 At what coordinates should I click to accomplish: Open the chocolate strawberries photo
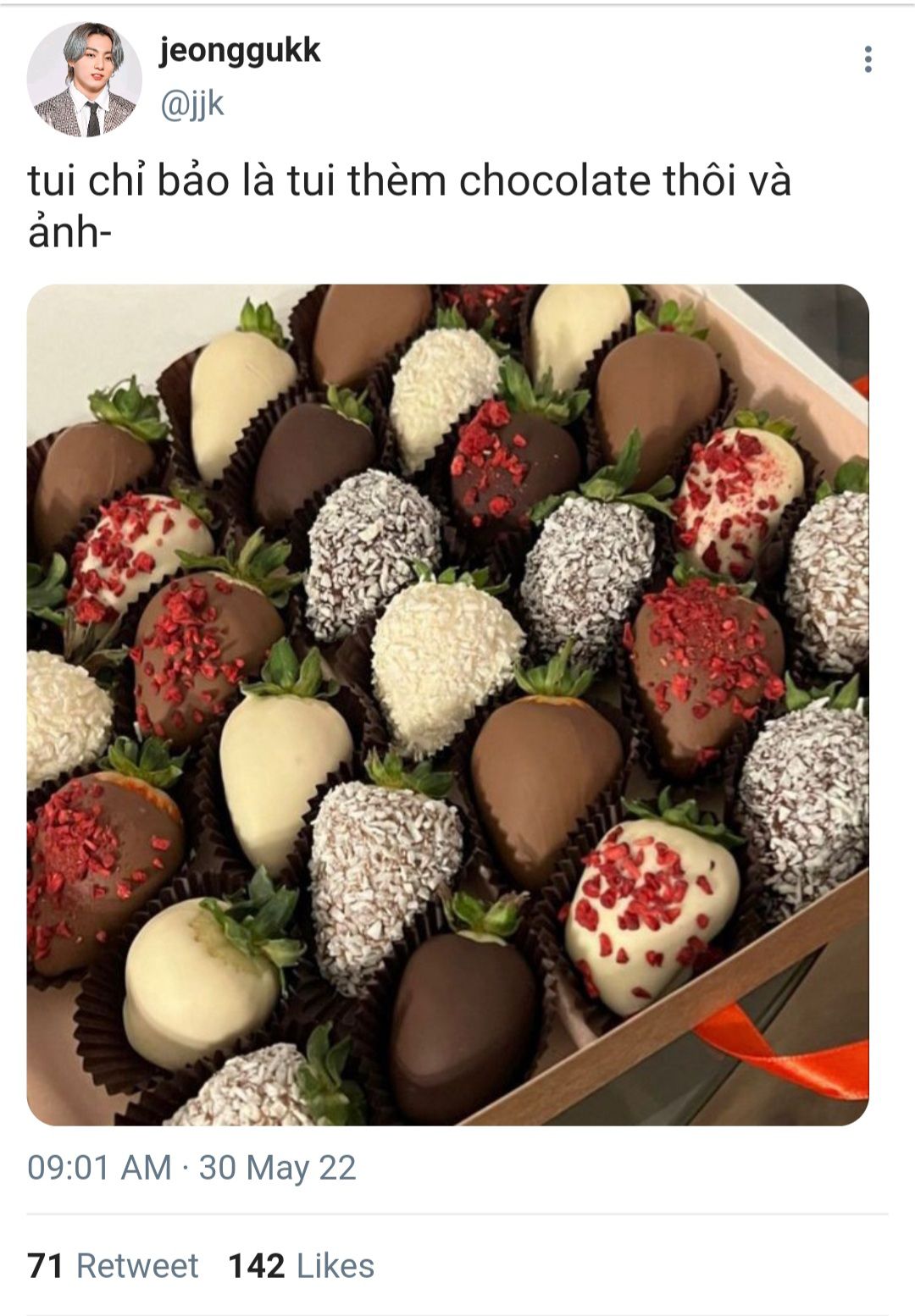coord(447,705)
